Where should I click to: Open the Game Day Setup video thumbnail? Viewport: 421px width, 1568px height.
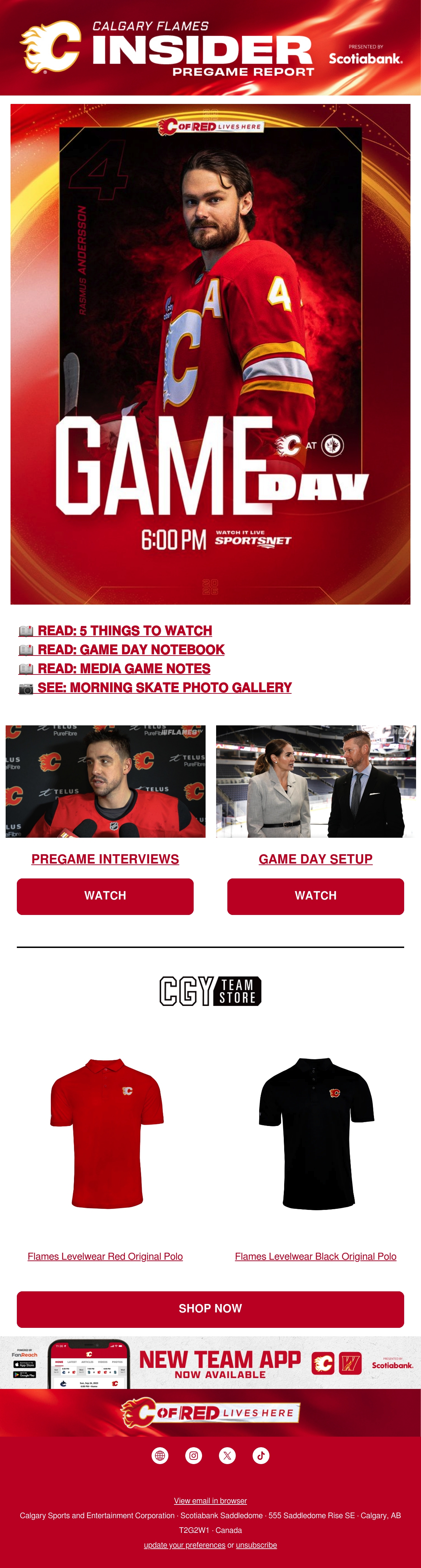click(316, 781)
